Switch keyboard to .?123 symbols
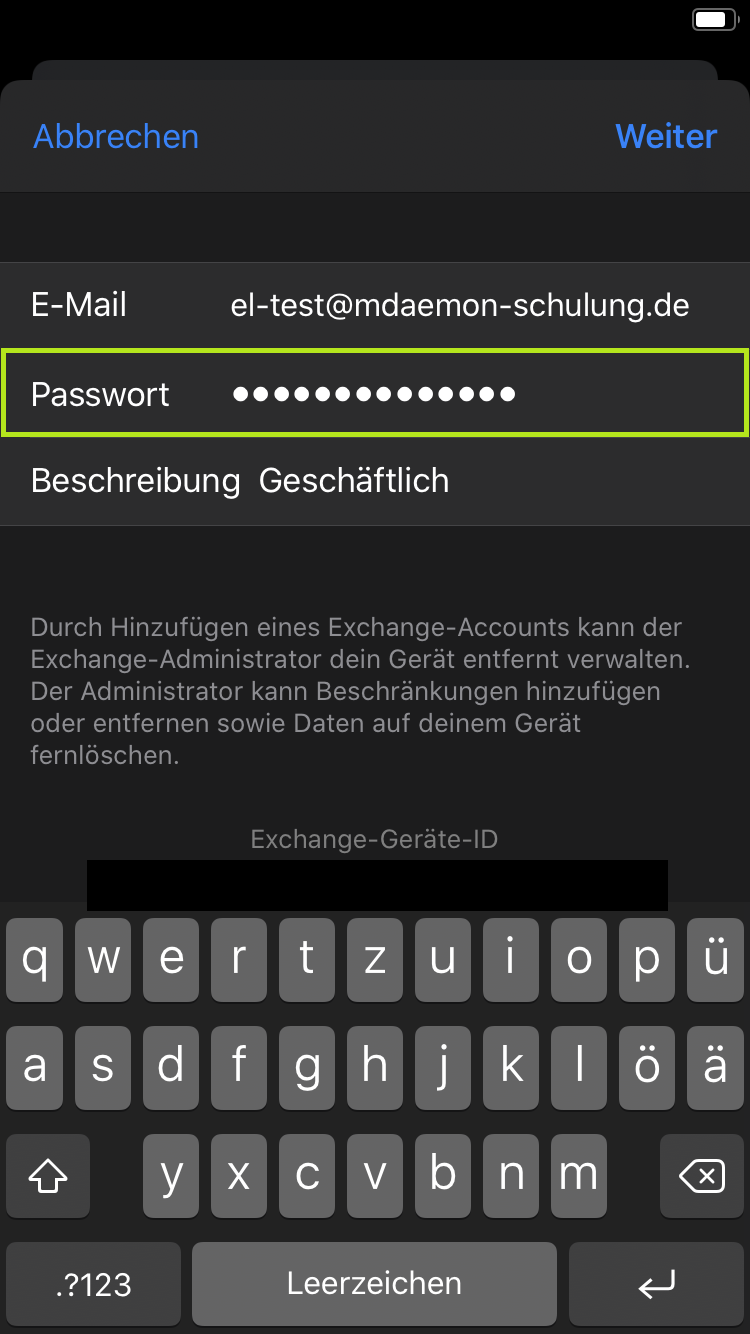 pyautogui.click(x=93, y=1284)
